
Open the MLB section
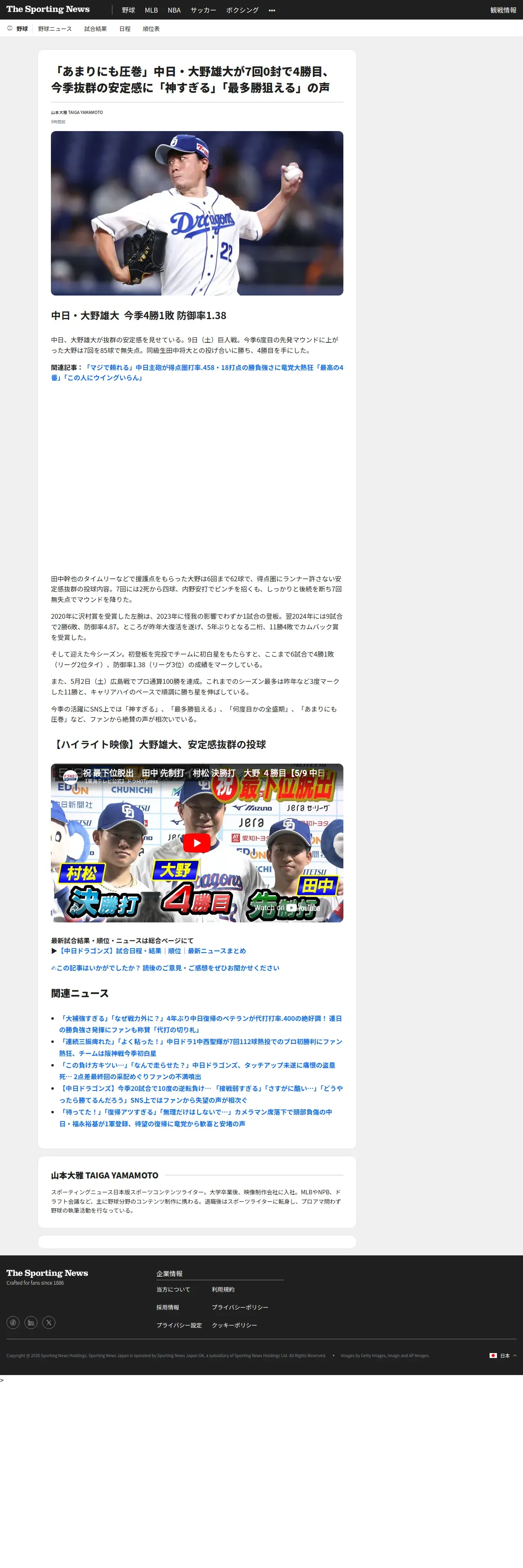click(151, 10)
